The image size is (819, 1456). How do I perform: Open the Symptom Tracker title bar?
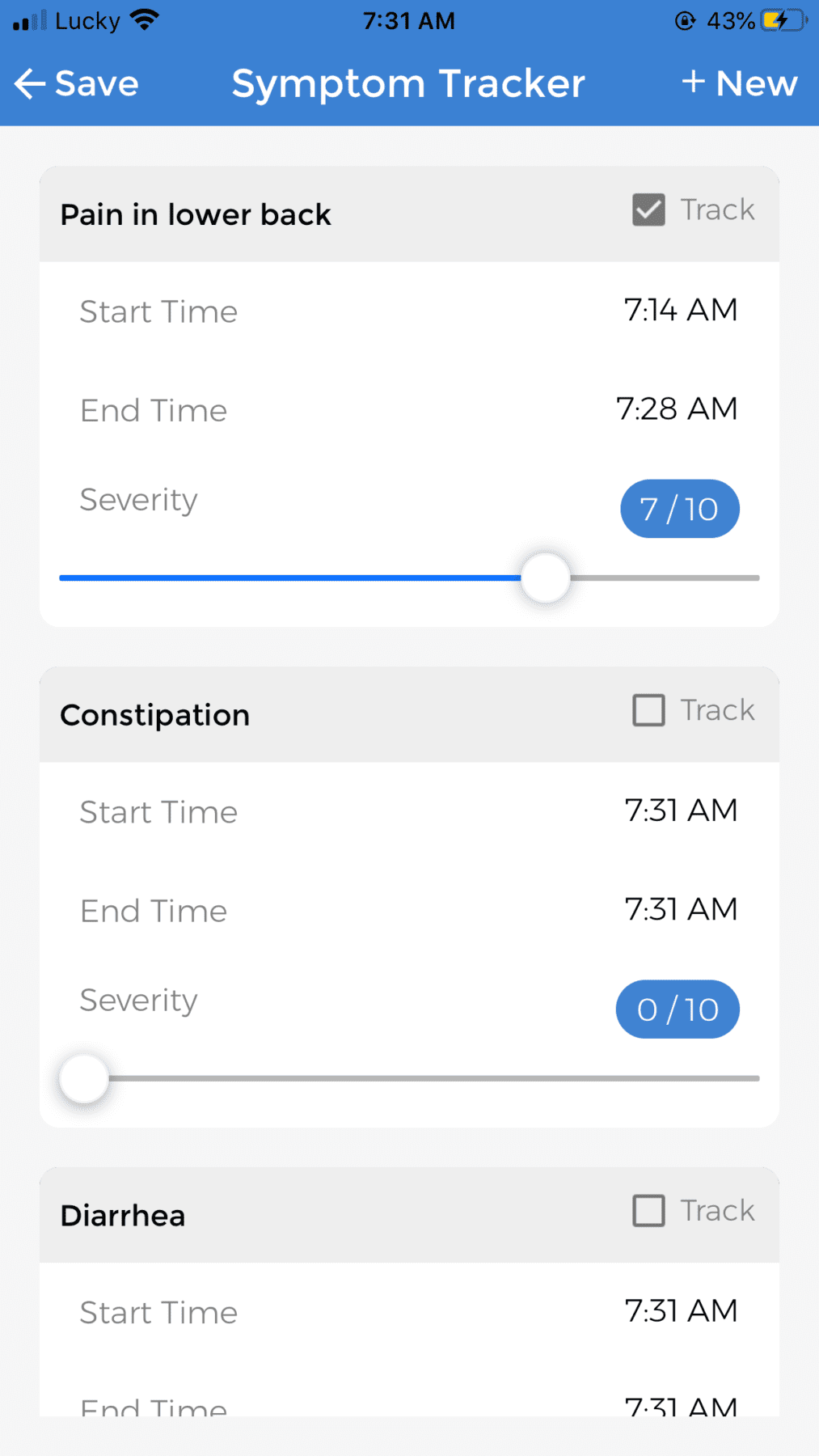(x=409, y=83)
